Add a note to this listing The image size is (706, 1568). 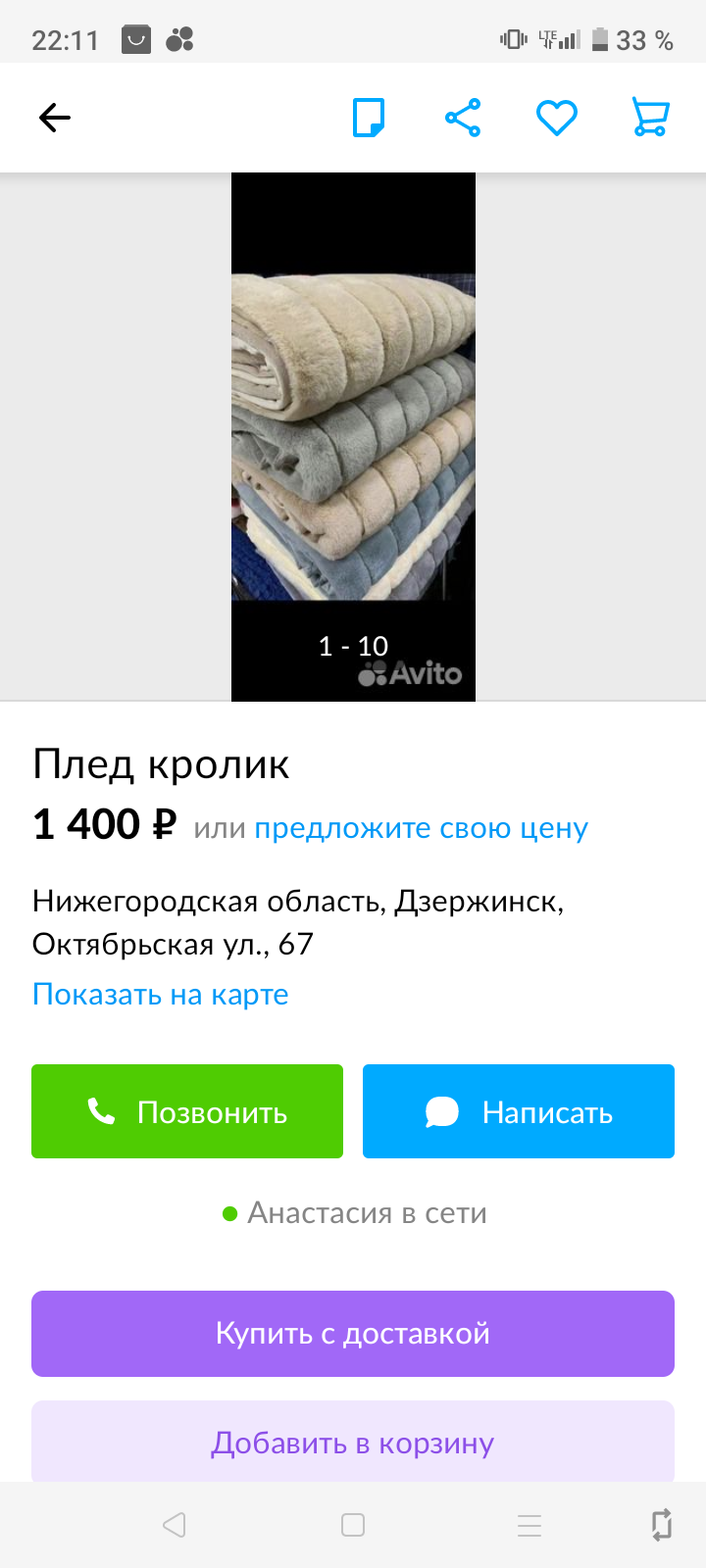[369, 118]
